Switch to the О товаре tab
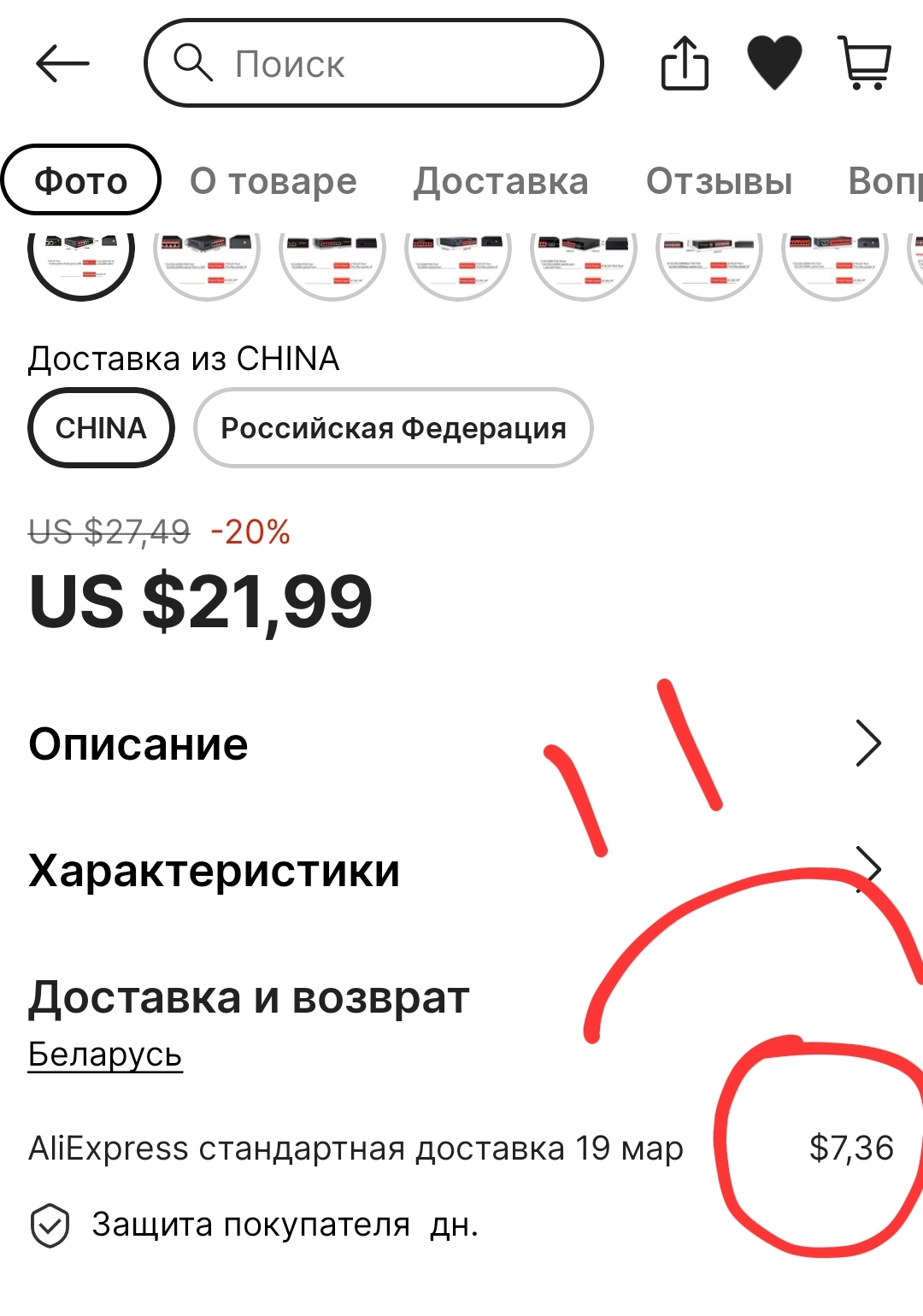The image size is (923, 1316). pyautogui.click(x=273, y=180)
